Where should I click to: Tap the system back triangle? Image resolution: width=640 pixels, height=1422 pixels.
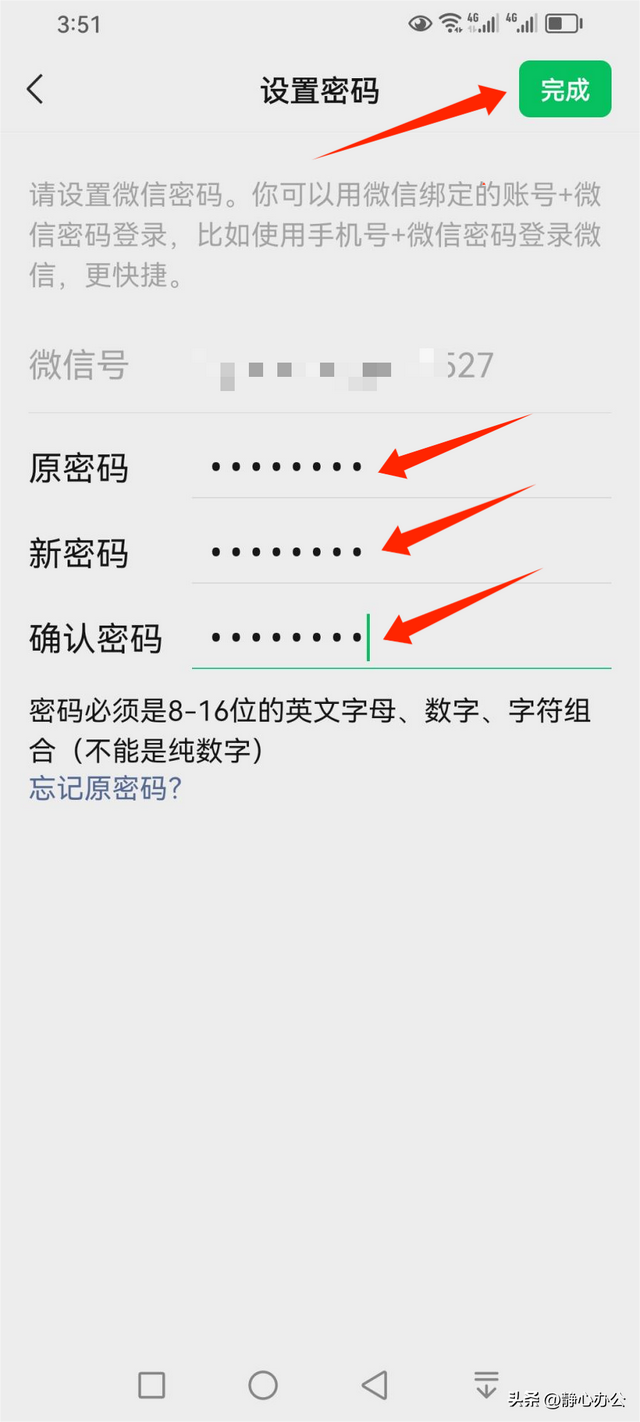pyautogui.click(x=374, y=1384)
